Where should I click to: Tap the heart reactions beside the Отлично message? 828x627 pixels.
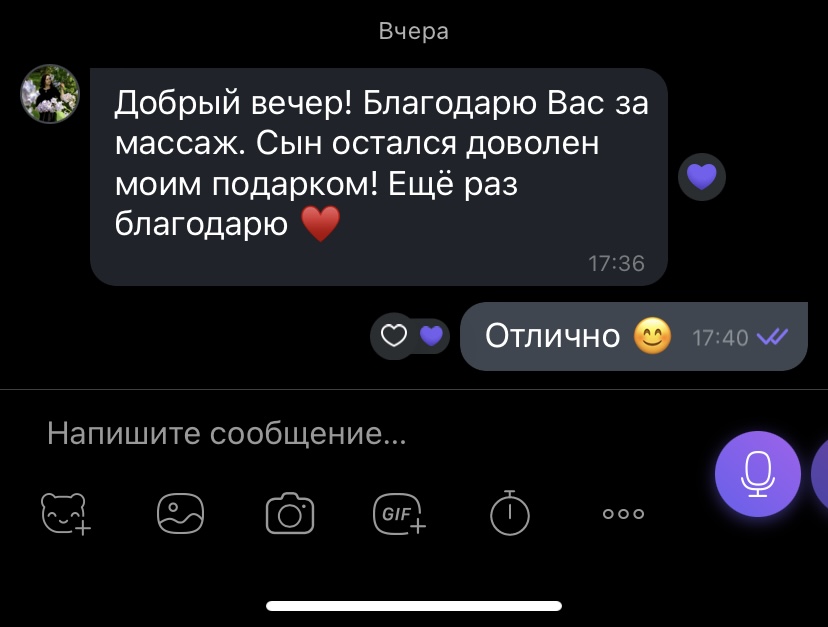click(x=413, y=336)
